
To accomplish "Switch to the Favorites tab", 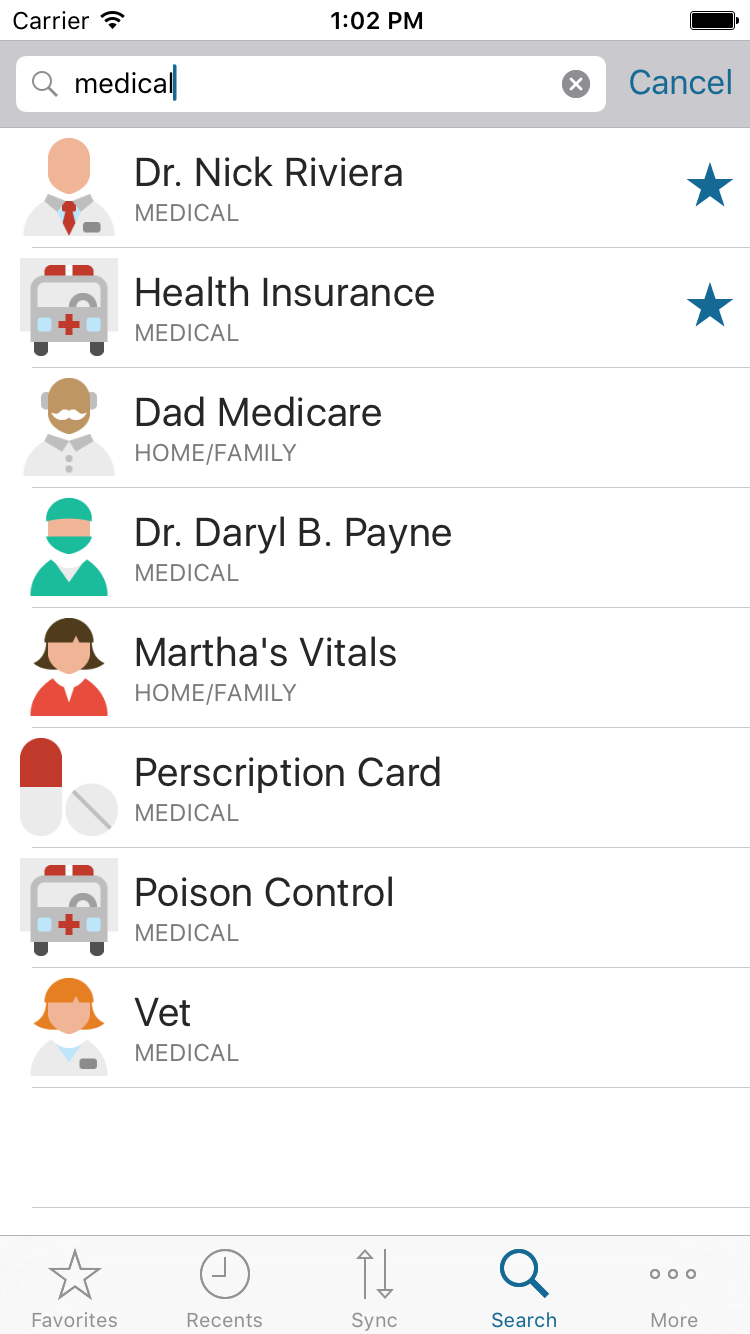I will click(75, 1288).
